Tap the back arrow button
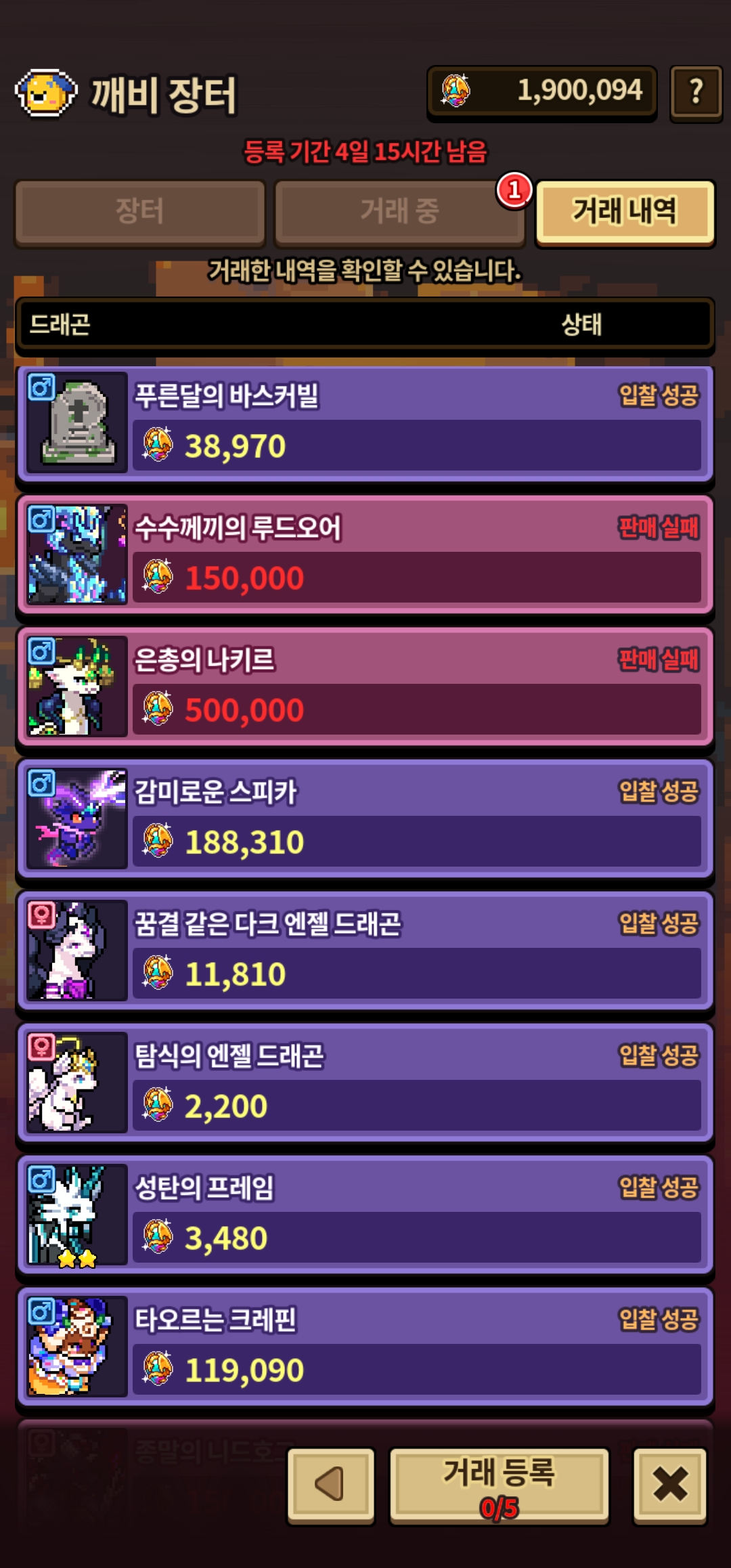 tap(331, 1485)
